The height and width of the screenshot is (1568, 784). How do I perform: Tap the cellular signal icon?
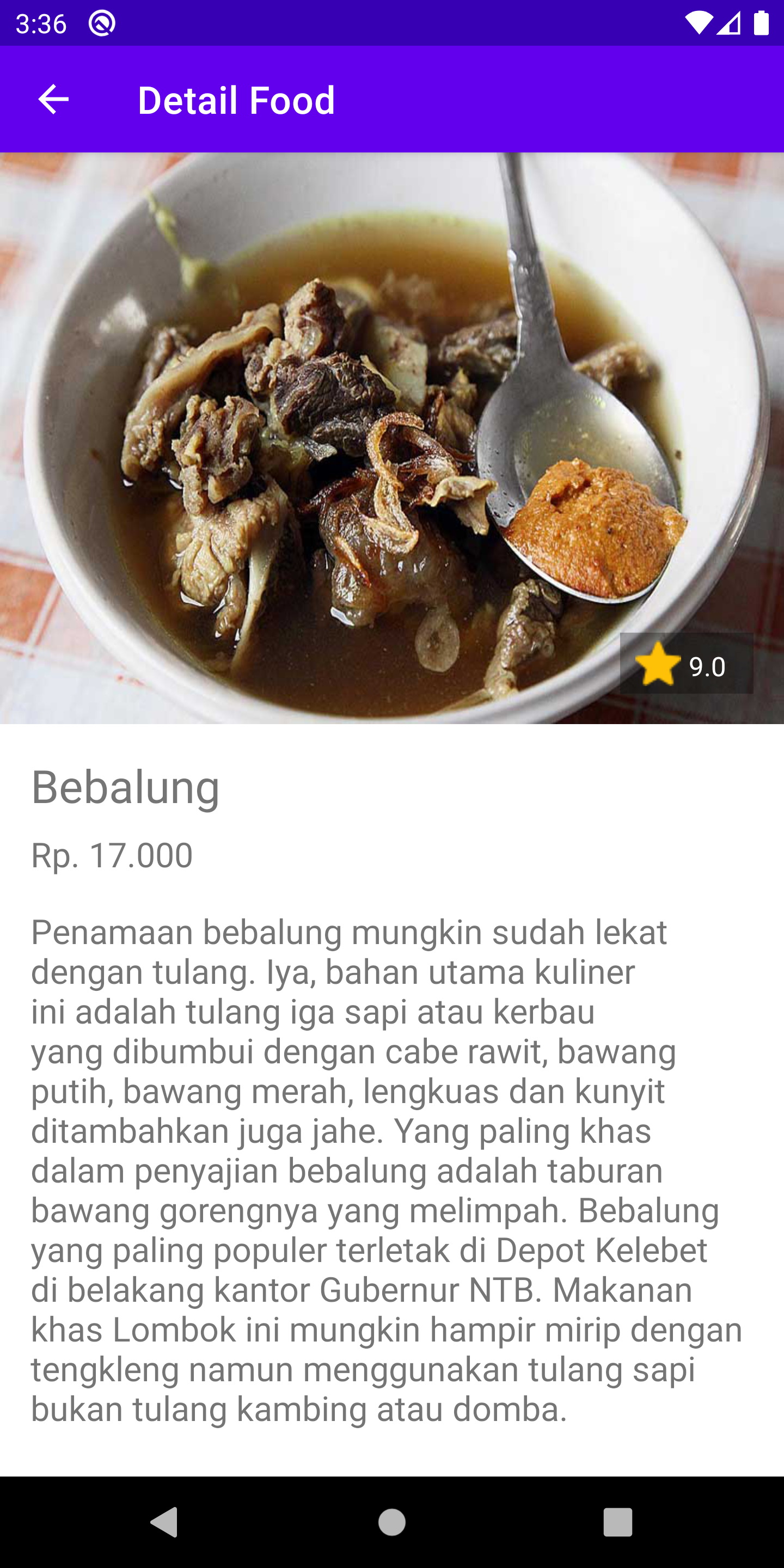click(x=728, y=23)
